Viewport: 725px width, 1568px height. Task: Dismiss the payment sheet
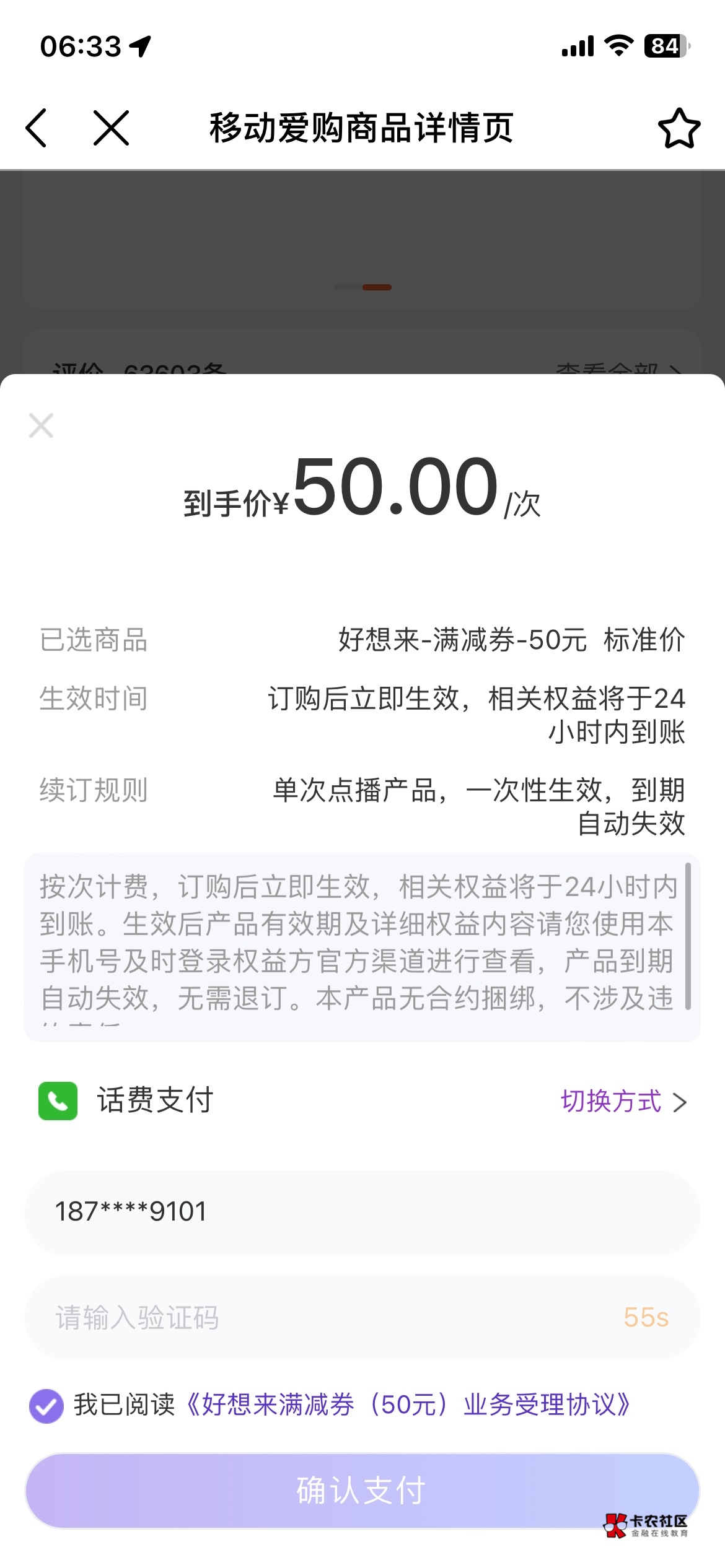point(41,425)
